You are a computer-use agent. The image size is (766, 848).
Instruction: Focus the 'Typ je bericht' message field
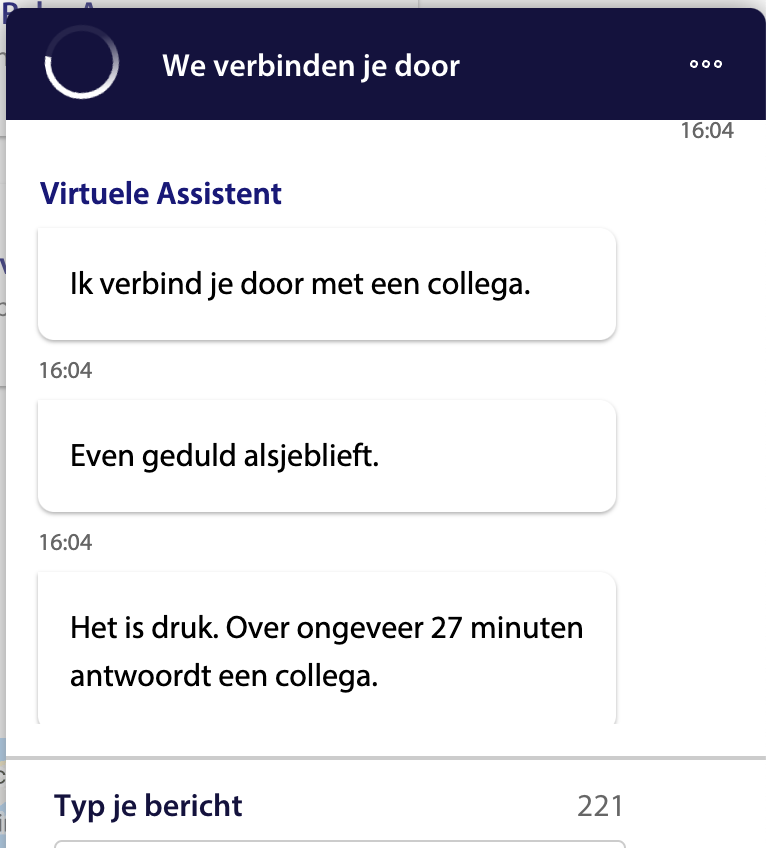tap(339, 843)
